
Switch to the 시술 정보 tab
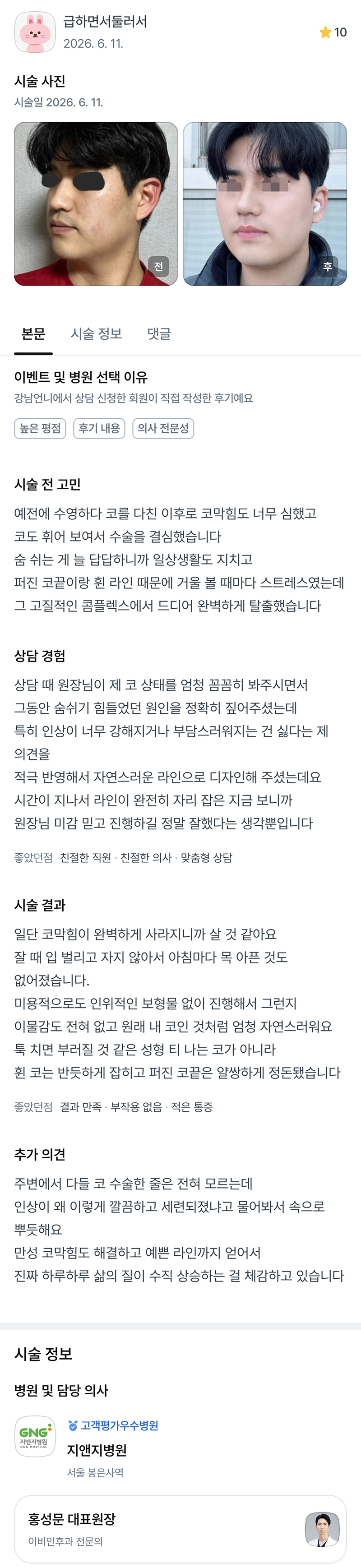(x=96, y=333)
